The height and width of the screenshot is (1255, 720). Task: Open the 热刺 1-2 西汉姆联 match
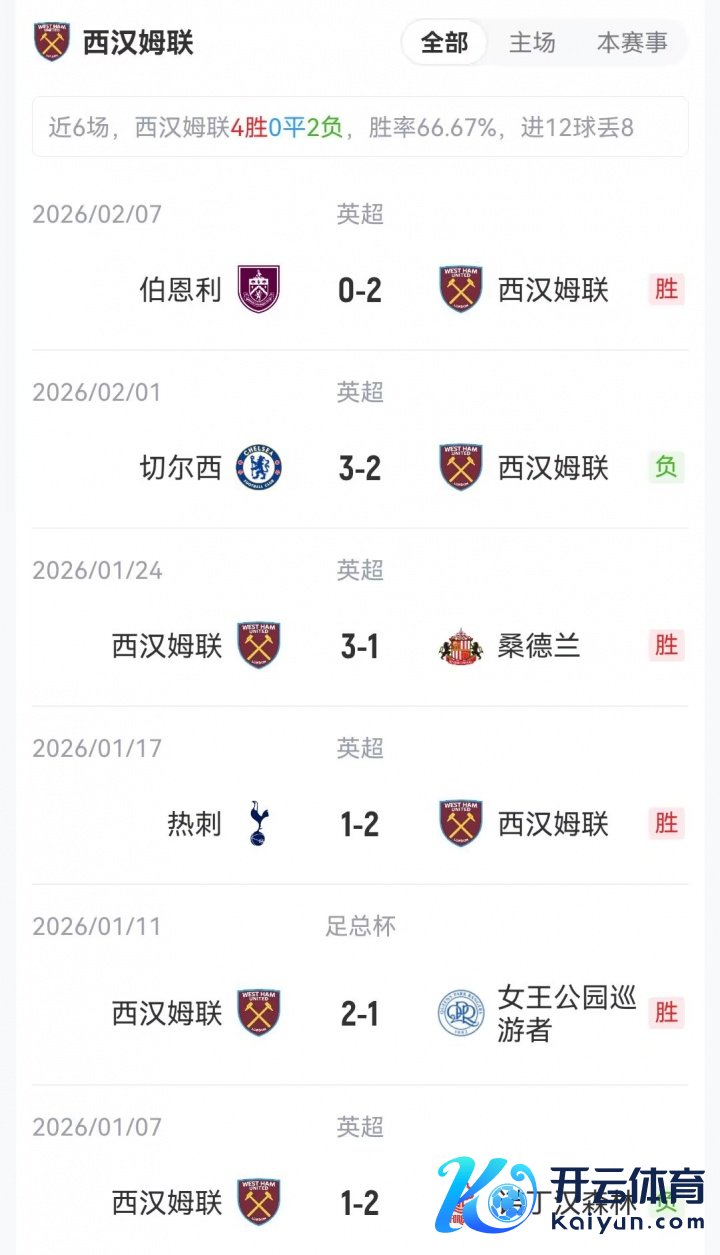(360, 824)
